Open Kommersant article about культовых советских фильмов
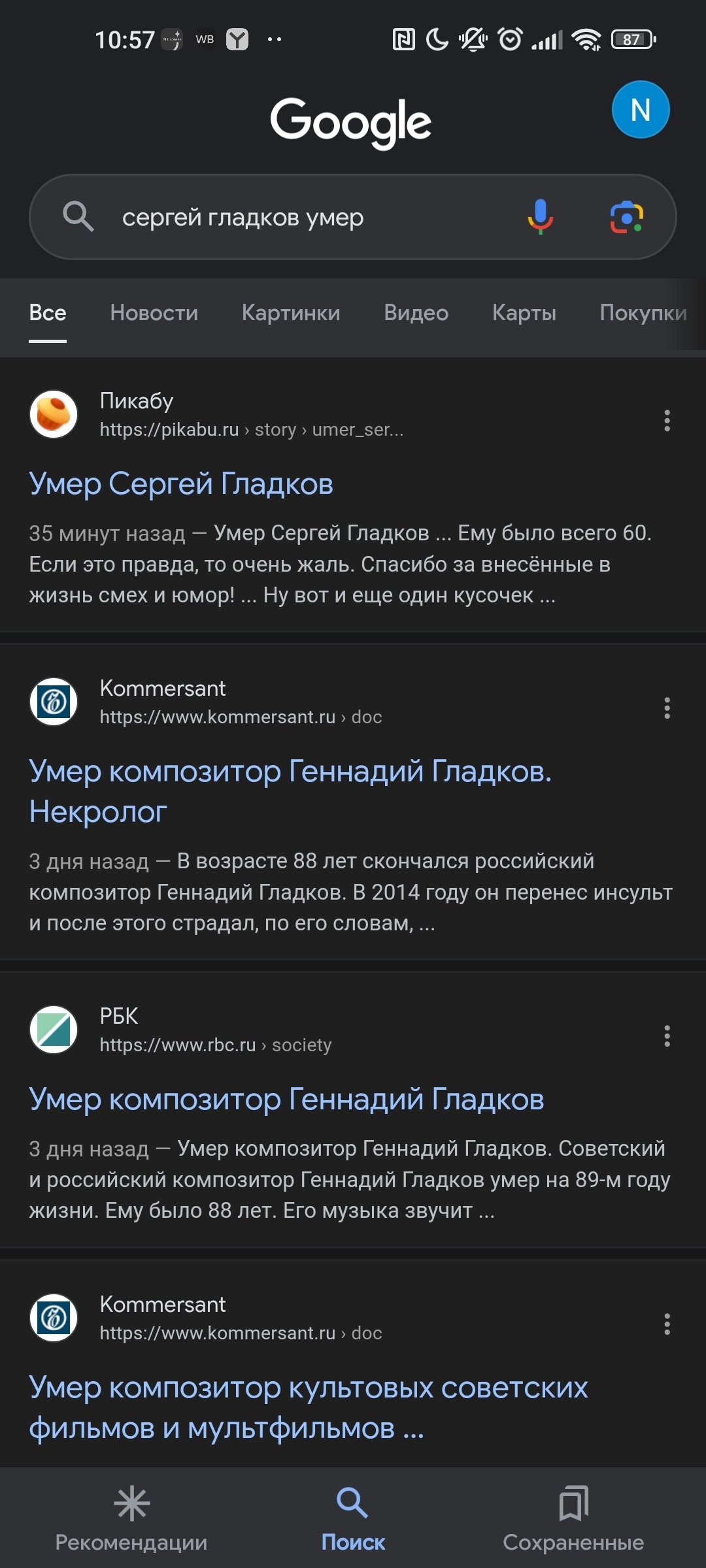Screen dimensions: 706x1568 point(308,1407)
